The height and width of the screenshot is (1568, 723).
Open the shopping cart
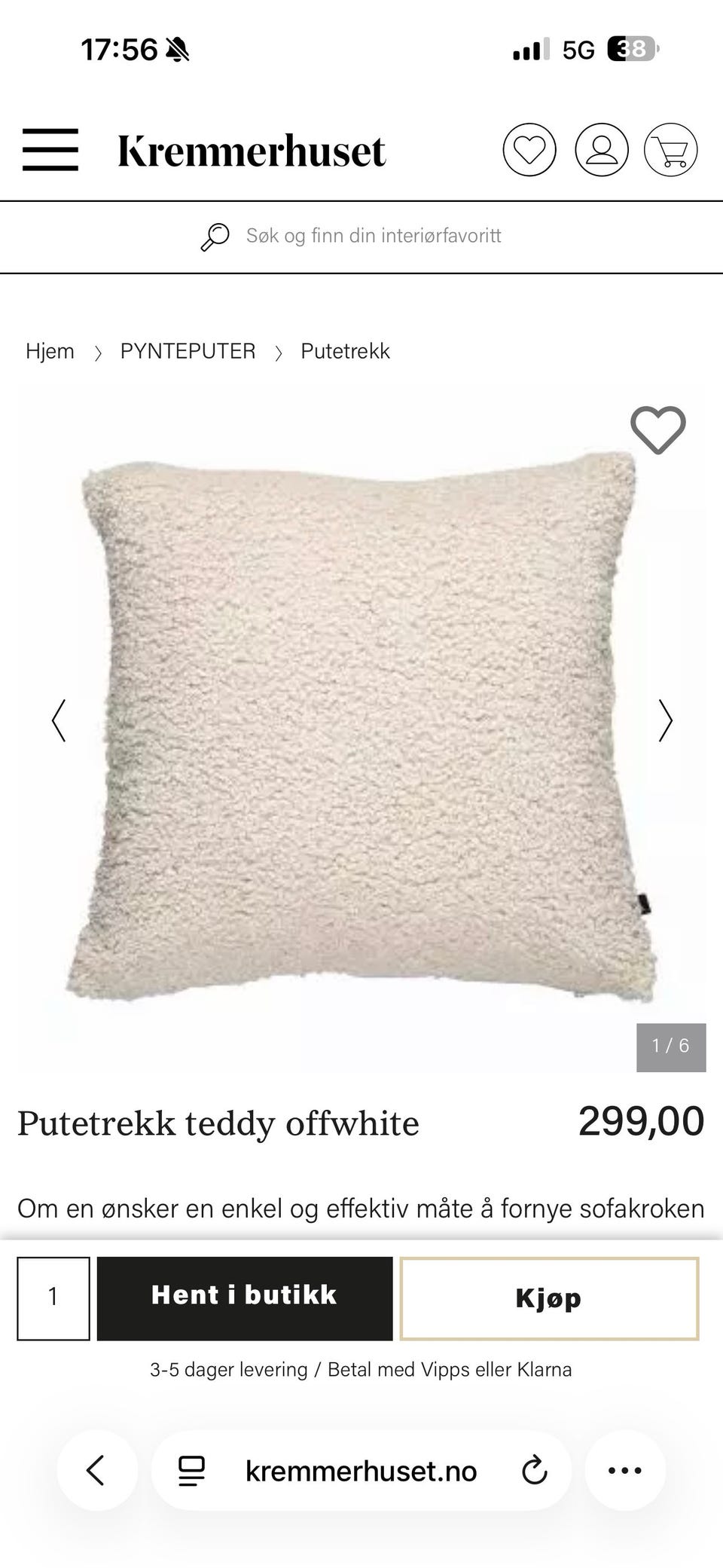pos(671,149)
